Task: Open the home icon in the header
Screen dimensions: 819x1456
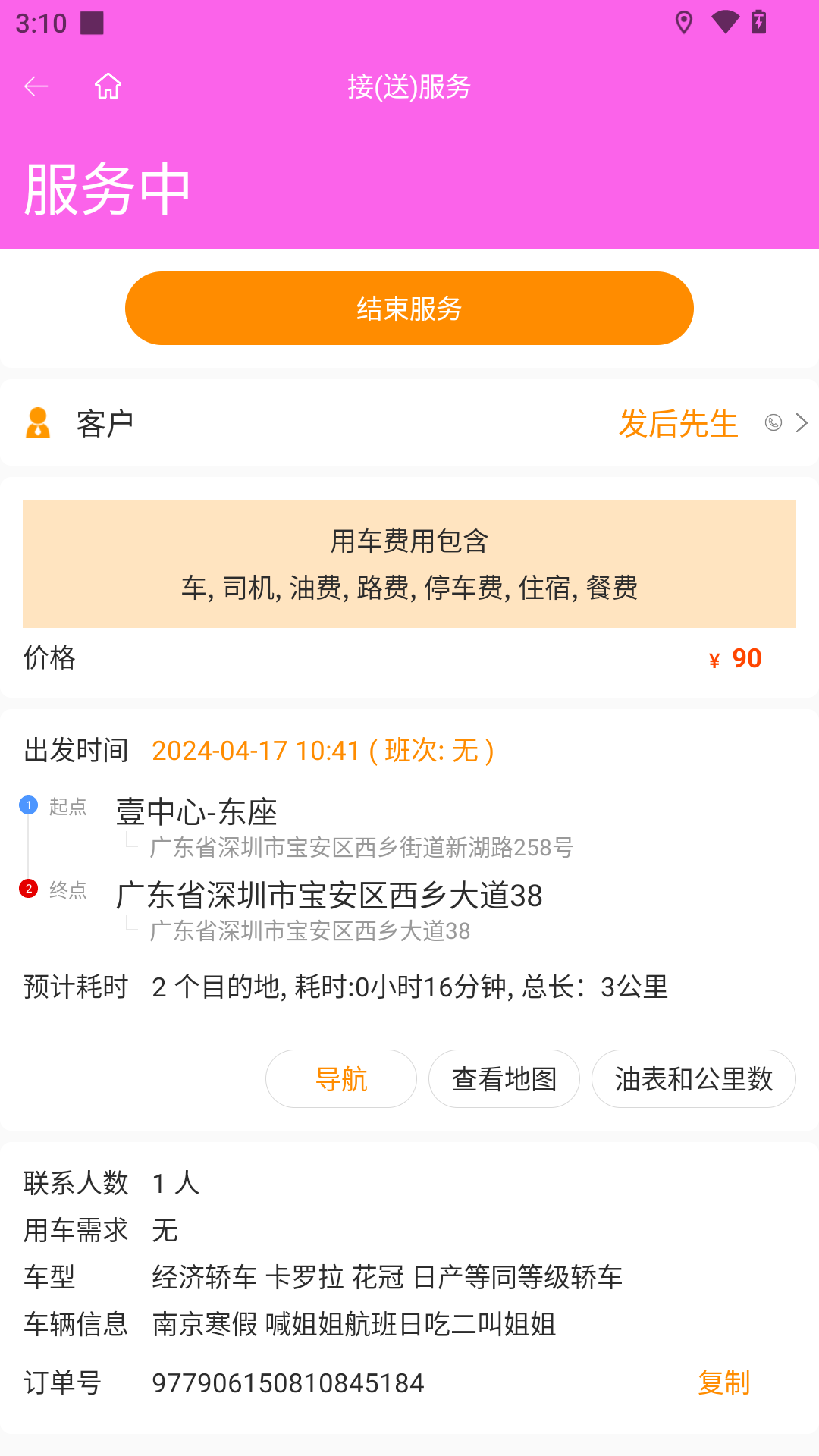Action: pos(108,86)
